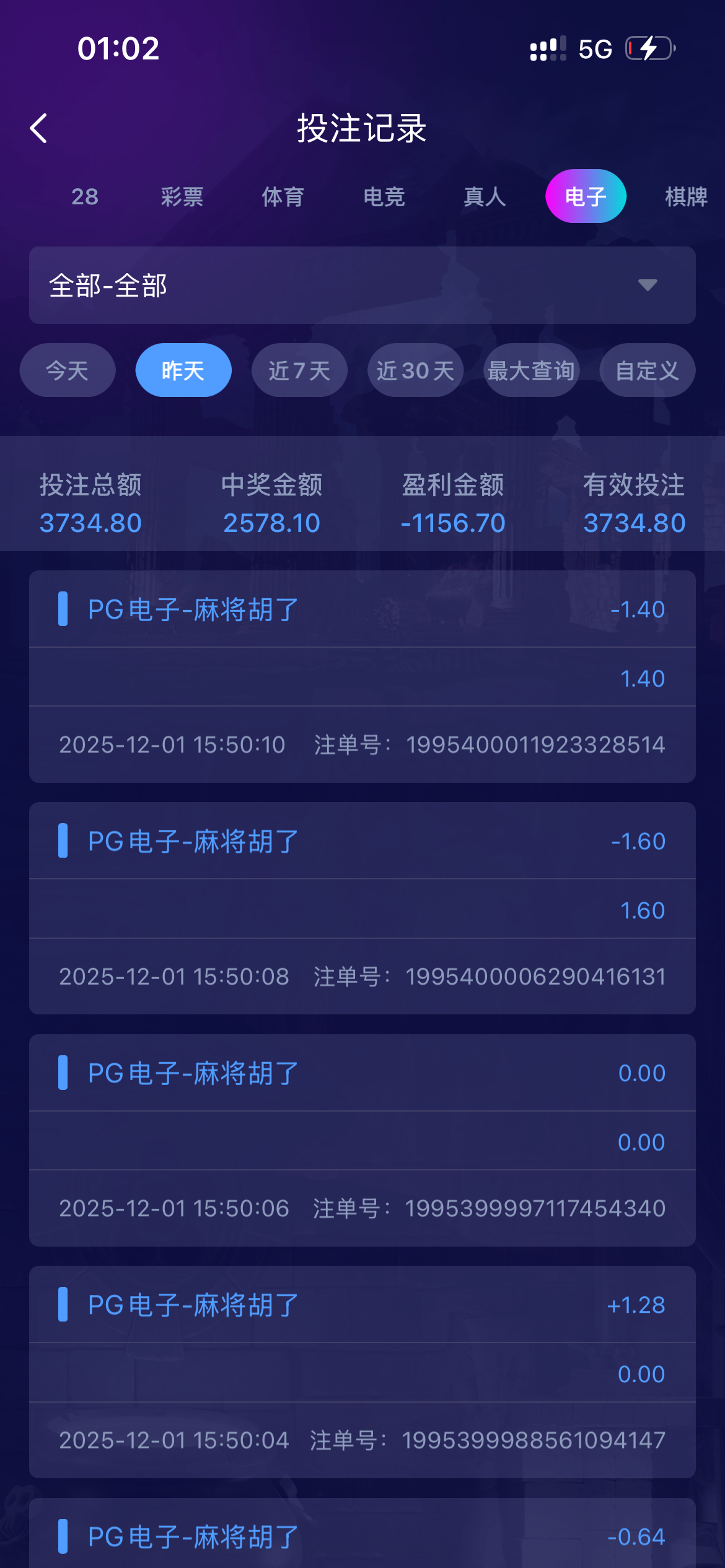This screenshot has width=725, height=1568.
Task: Switch to the 电竞 tab
Action: click(385, 196)
